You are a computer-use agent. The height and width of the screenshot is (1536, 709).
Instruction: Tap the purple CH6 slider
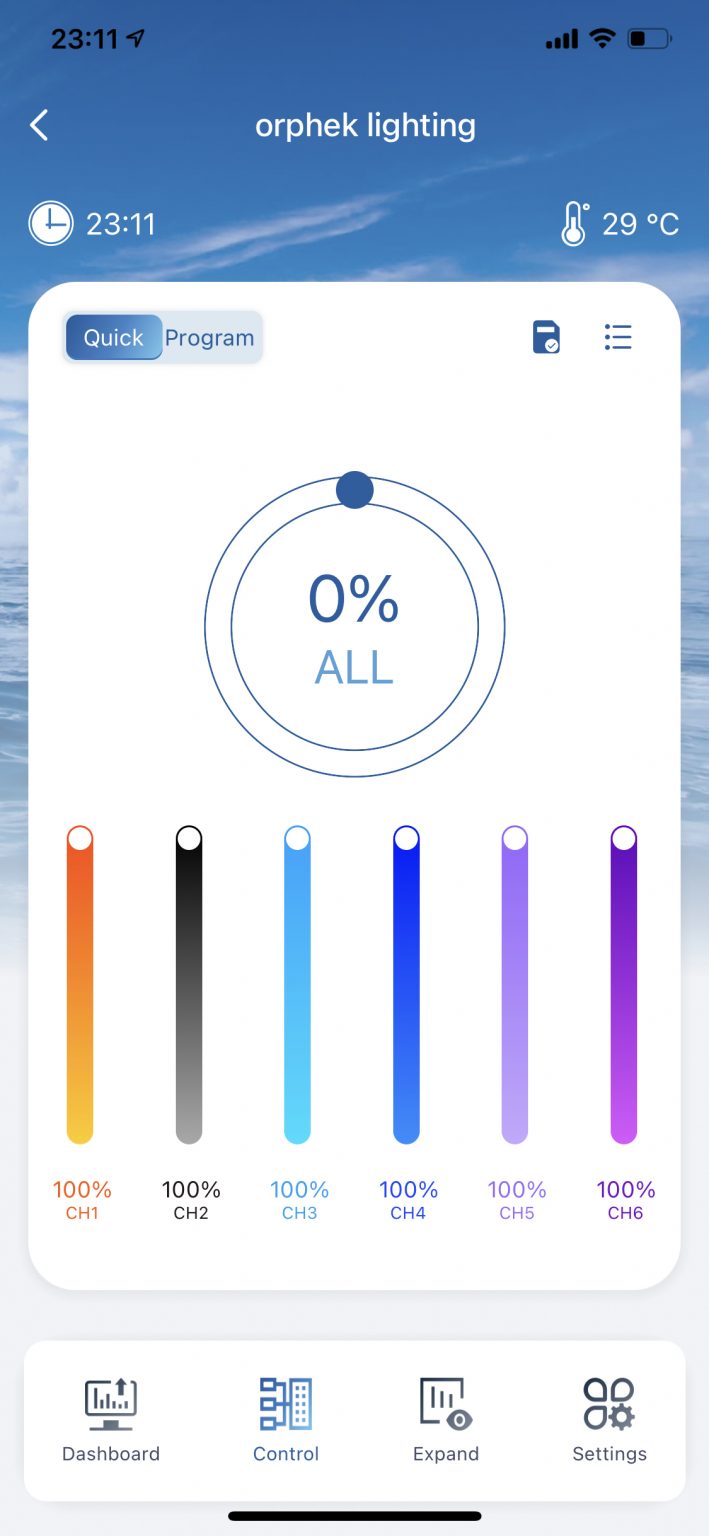[624, 985]
